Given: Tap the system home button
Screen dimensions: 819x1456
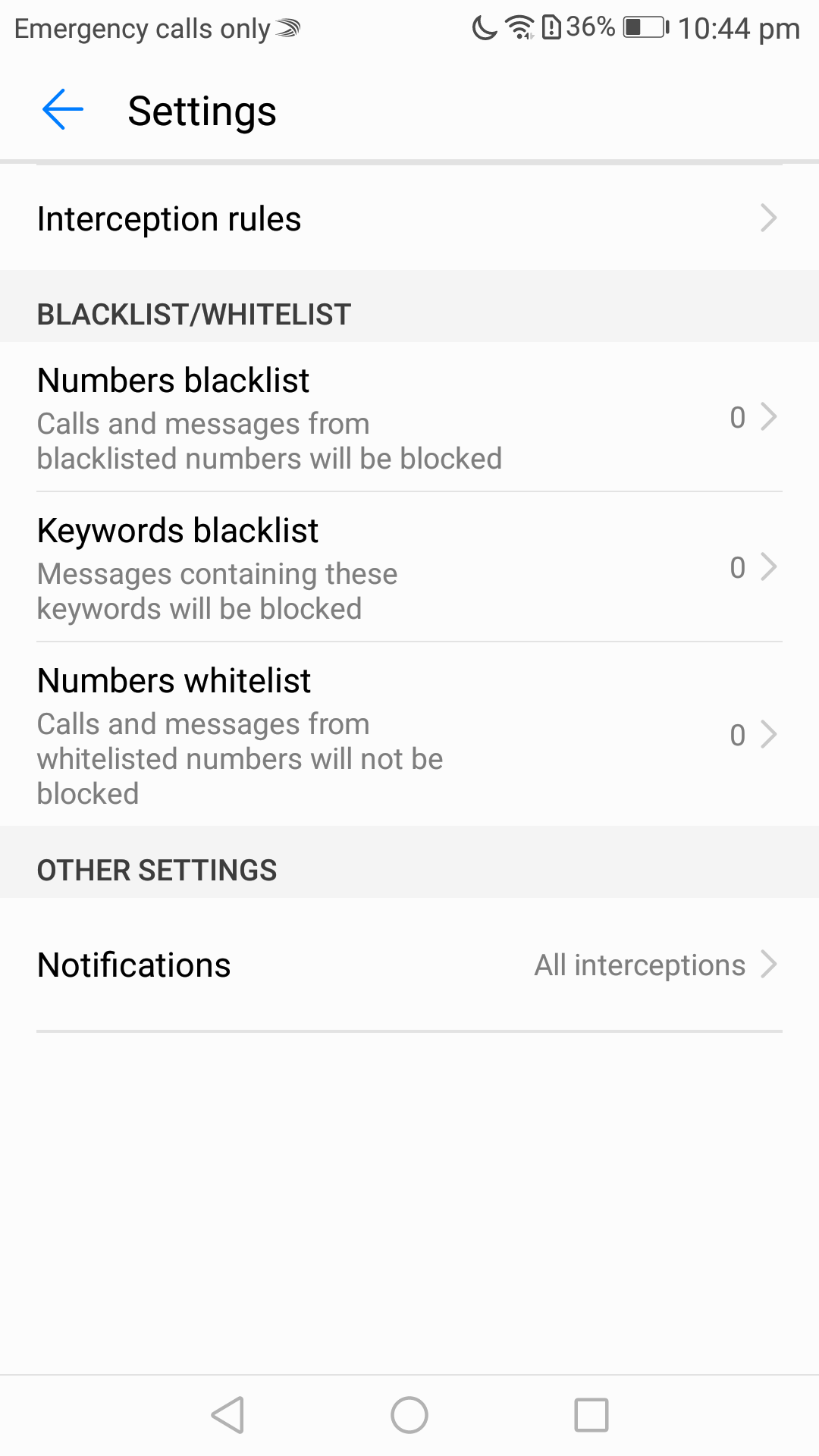Looking at the screenshot, I should 409,1415.
